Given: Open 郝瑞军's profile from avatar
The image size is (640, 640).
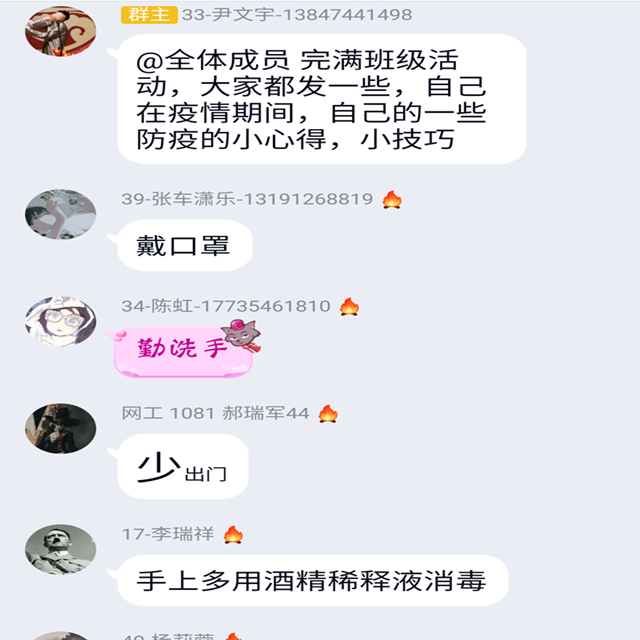Looking at the screenshot, I should point(61,428).
